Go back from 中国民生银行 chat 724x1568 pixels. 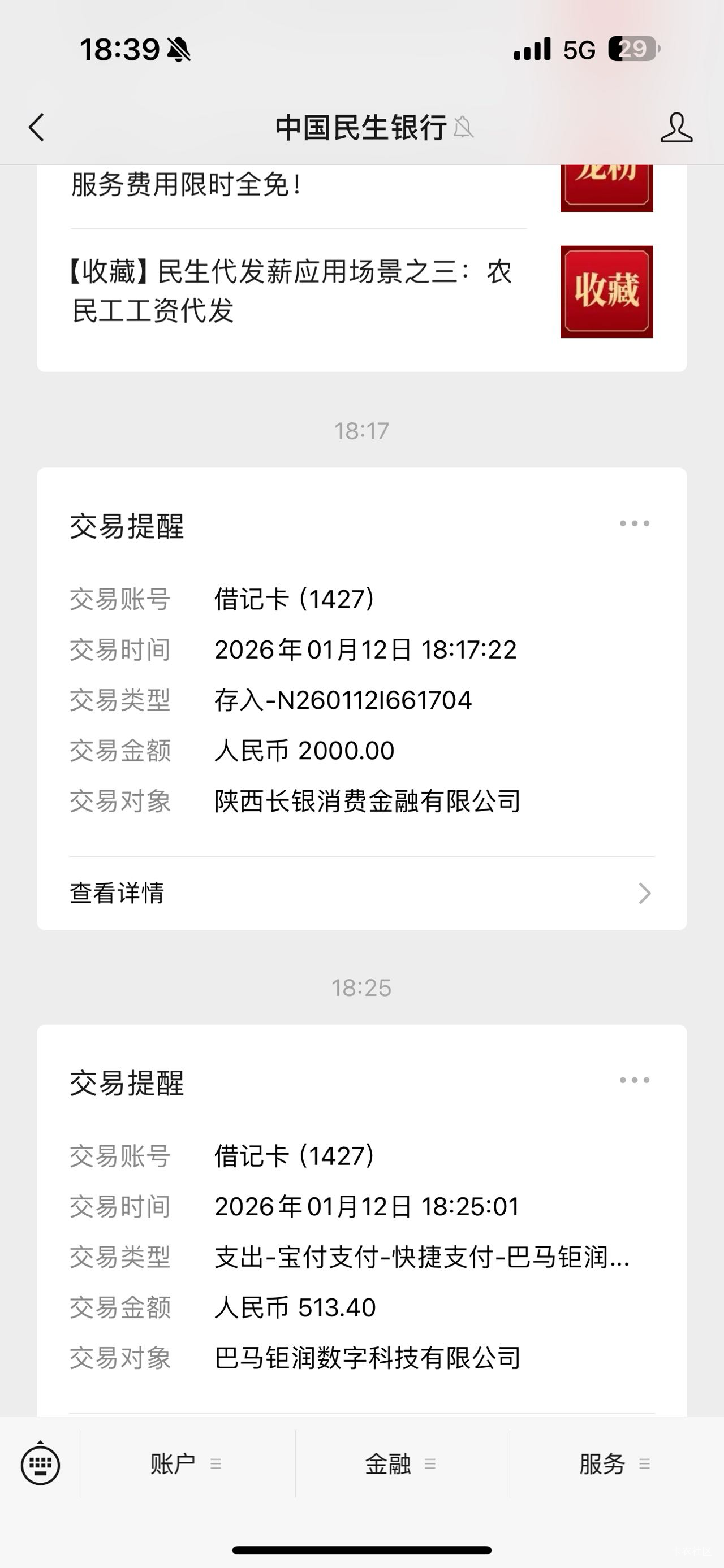coord(37,128)
